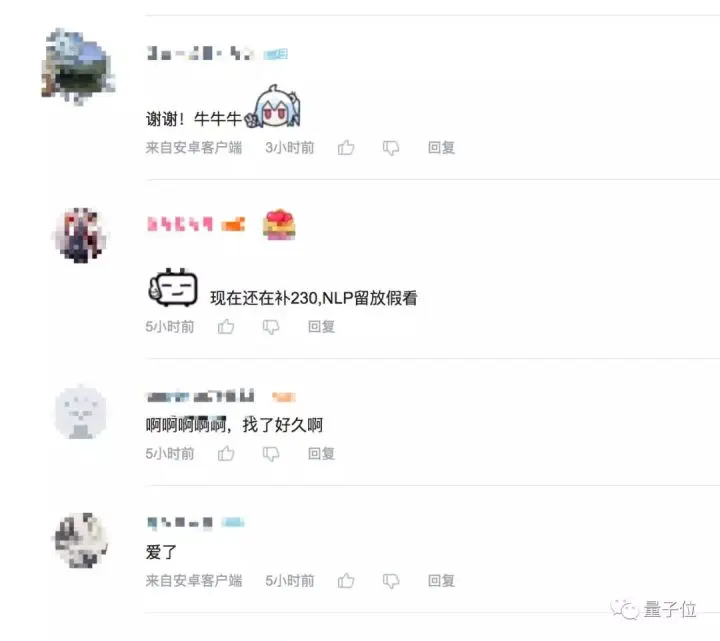Reply to the "爱了" comment
The width and height of the screenshot is (720, 641).
coord(441,580)
